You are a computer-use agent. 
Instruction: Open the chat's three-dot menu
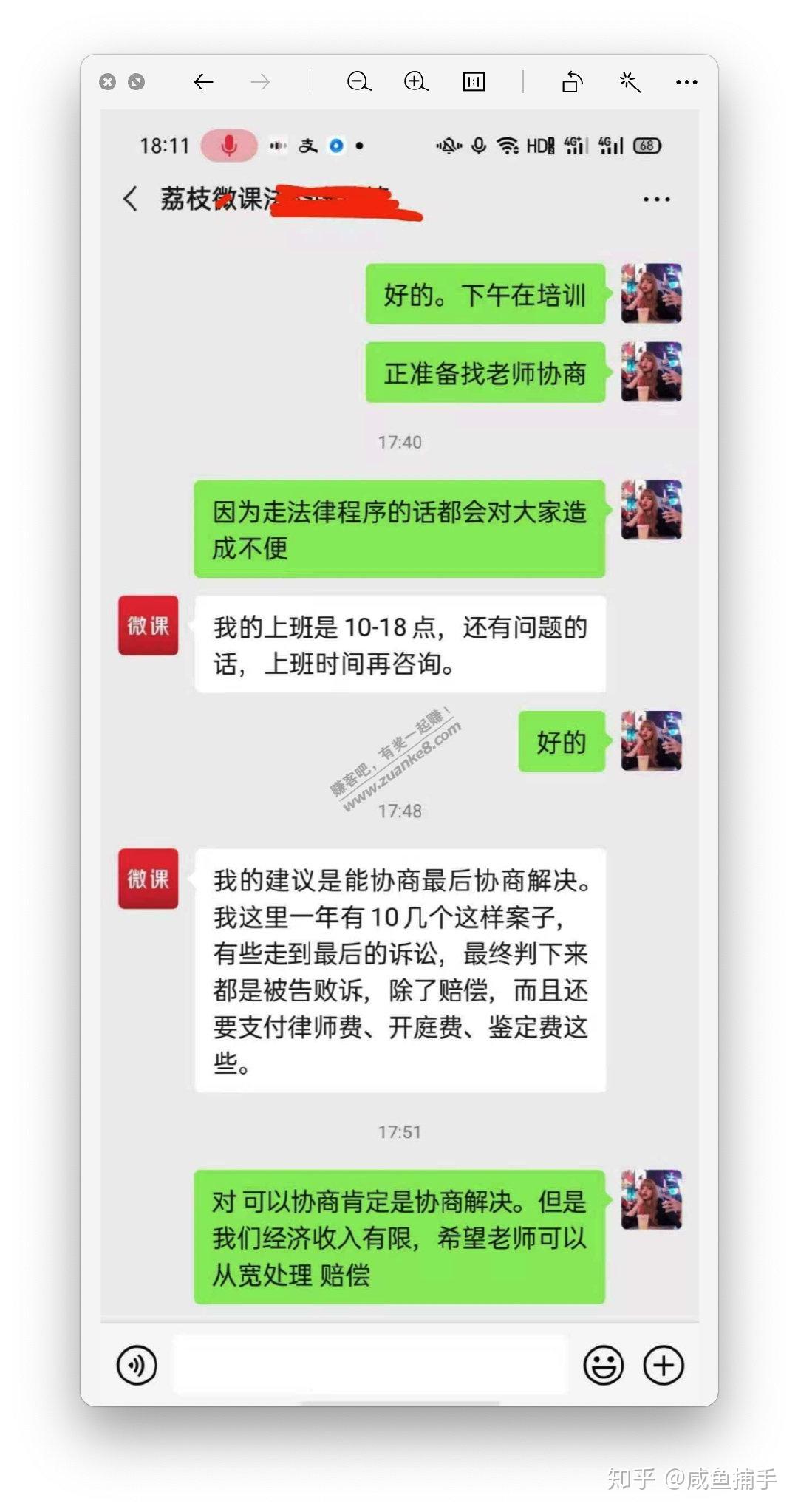click(x=656, y=200)
